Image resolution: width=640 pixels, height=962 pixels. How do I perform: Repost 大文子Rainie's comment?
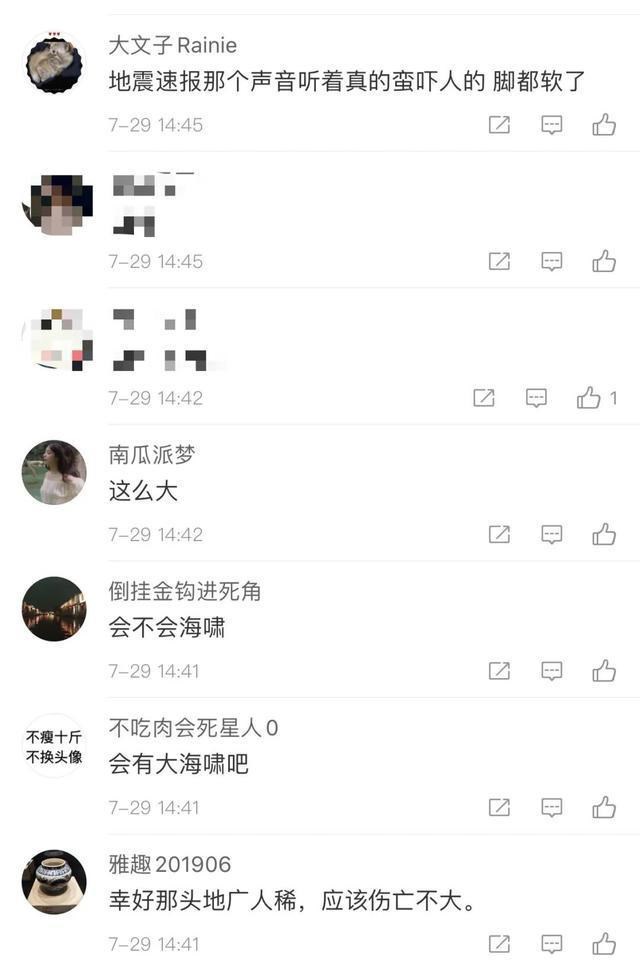pyautogui.click(x=499, y=125)
